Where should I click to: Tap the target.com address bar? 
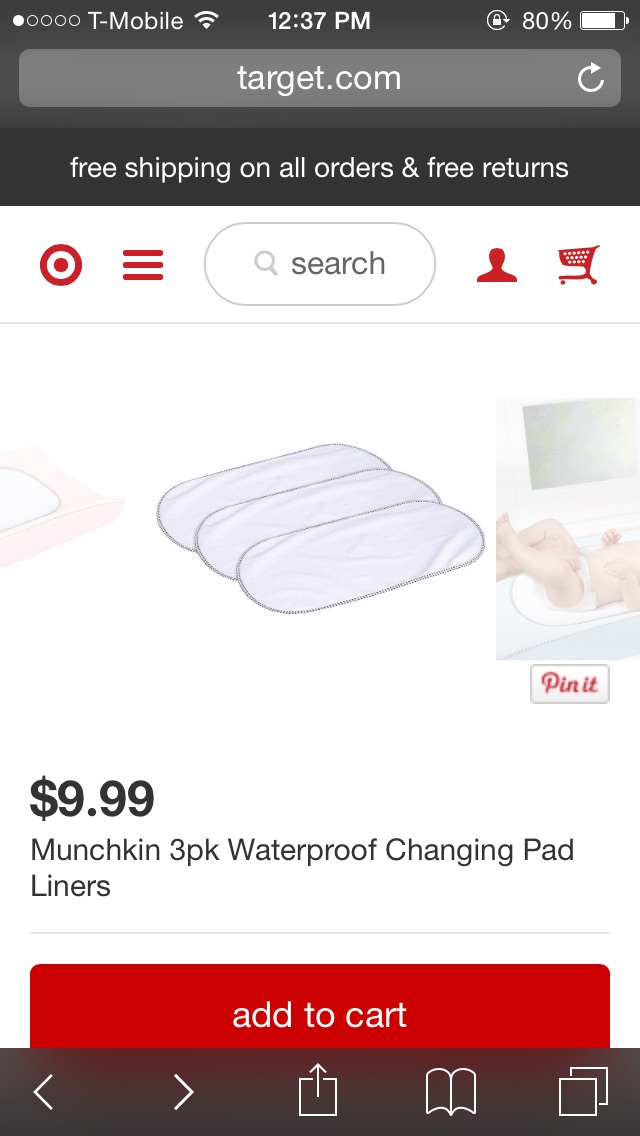pyautogui.click(x=300, y=78)
